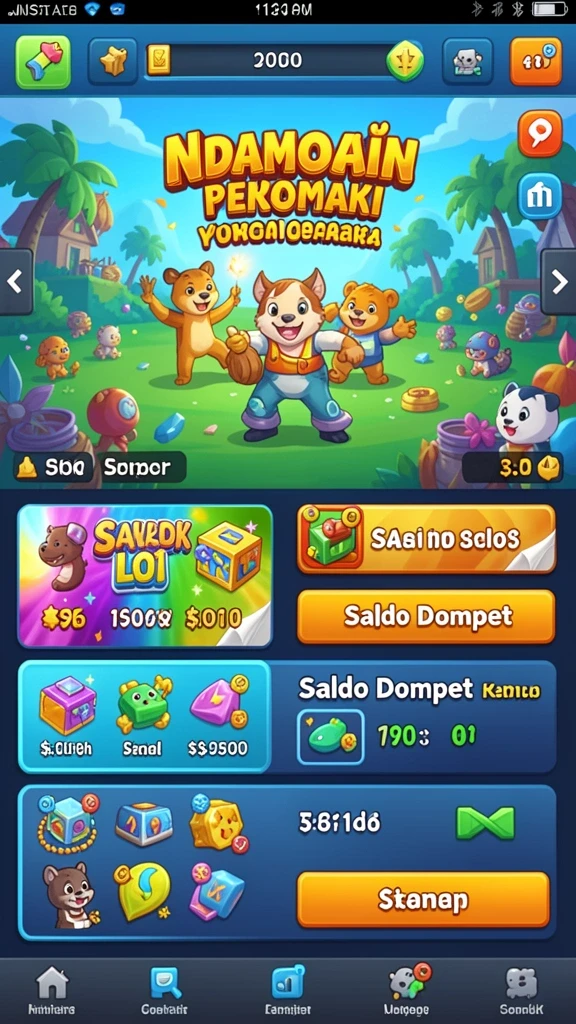This screenshot has height=1024, width=576.
Task: Open the star icon in the top bar
Action: (x=113, y=61)
